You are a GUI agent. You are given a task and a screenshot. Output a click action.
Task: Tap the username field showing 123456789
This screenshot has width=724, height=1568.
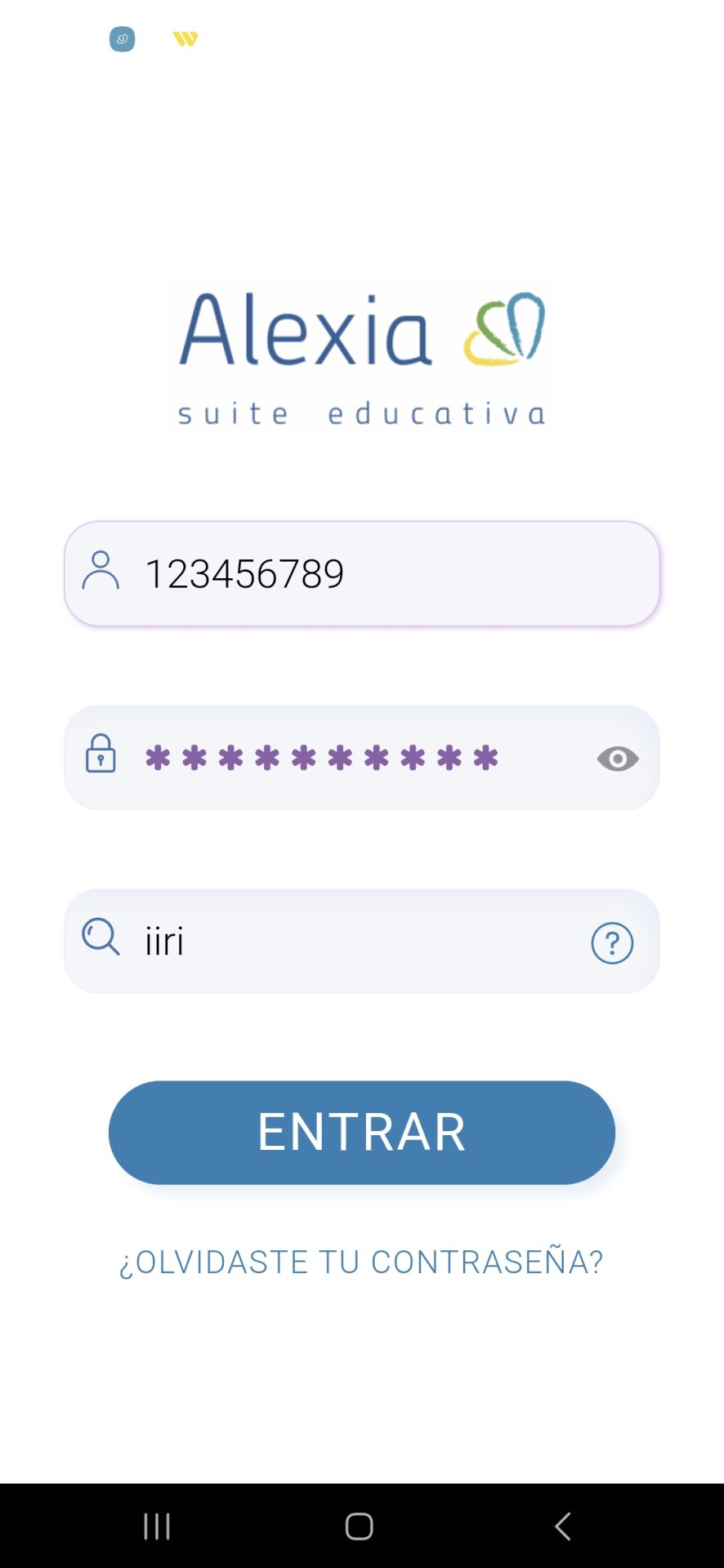362,573
